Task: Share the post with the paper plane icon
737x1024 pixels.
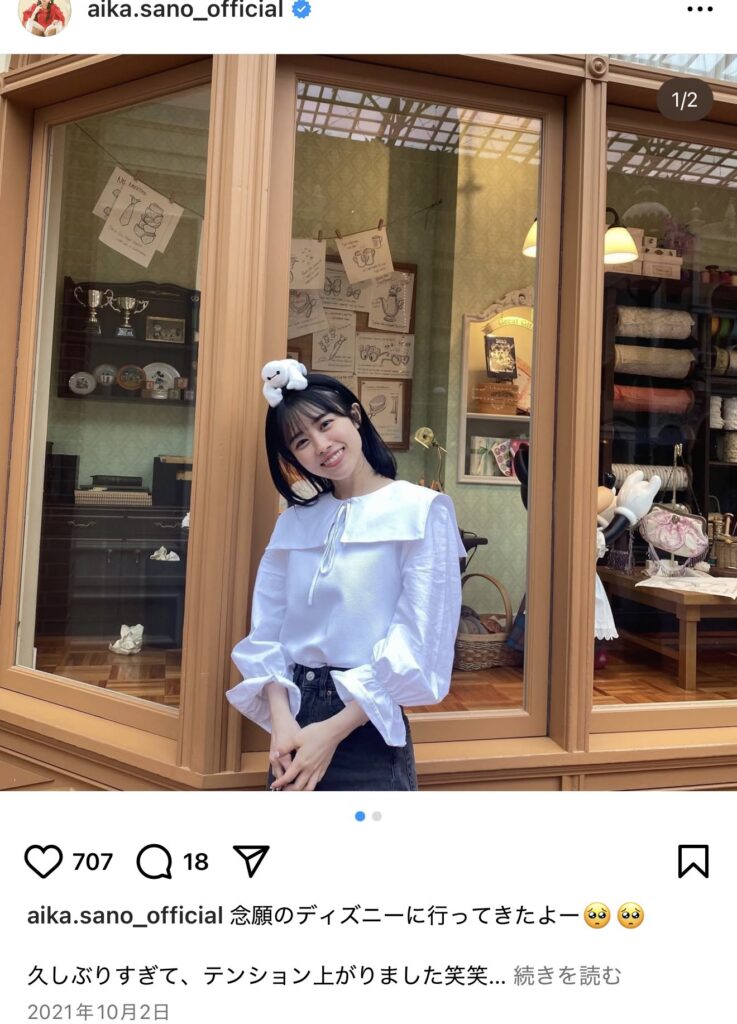Action: pyautogui.click(x=250, y=861)
